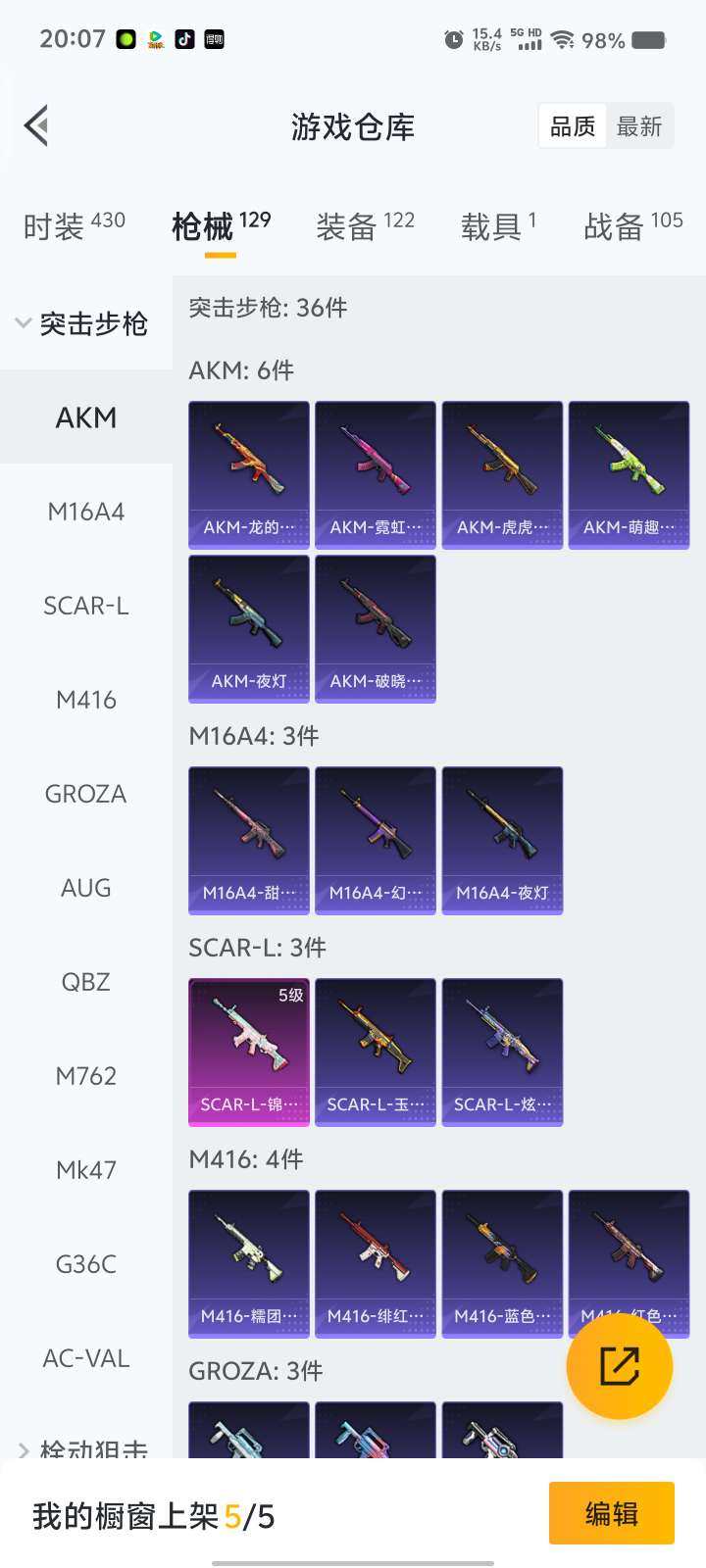Tap the yellow floating share button
The height and width of the screenshot is (1568, 706).
(620, 1366)
